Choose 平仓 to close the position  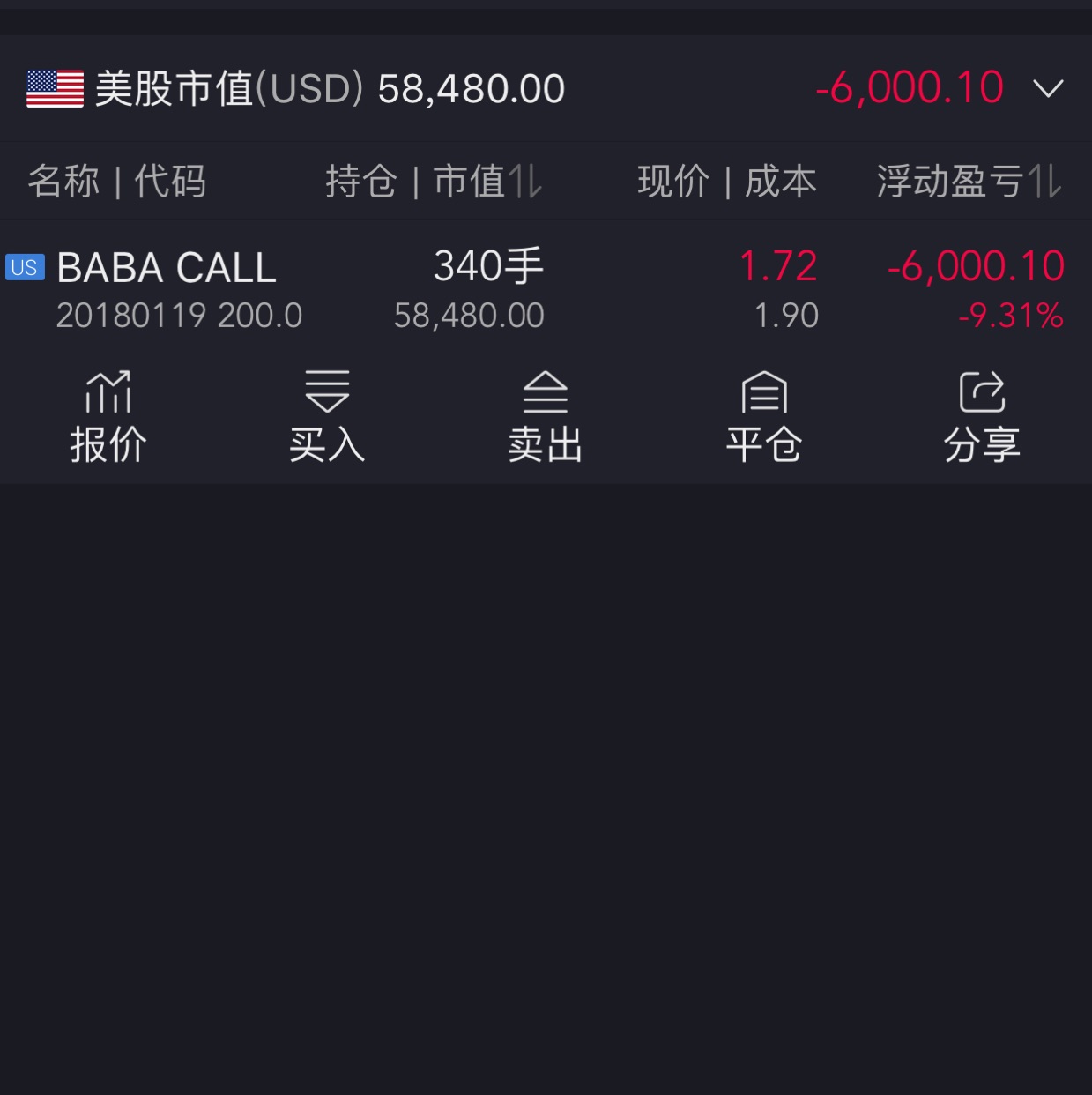[763, 417]
